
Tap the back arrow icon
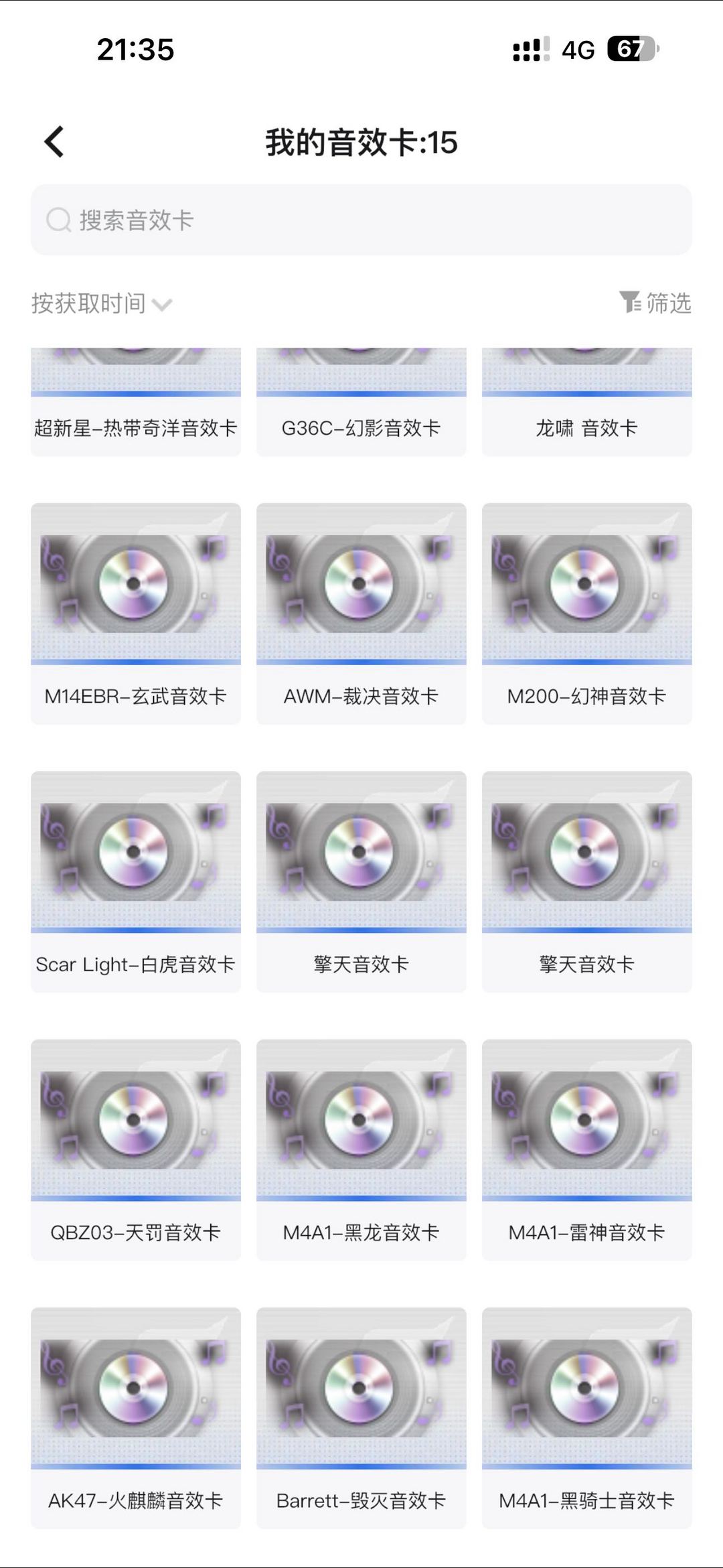coord(54,141)
